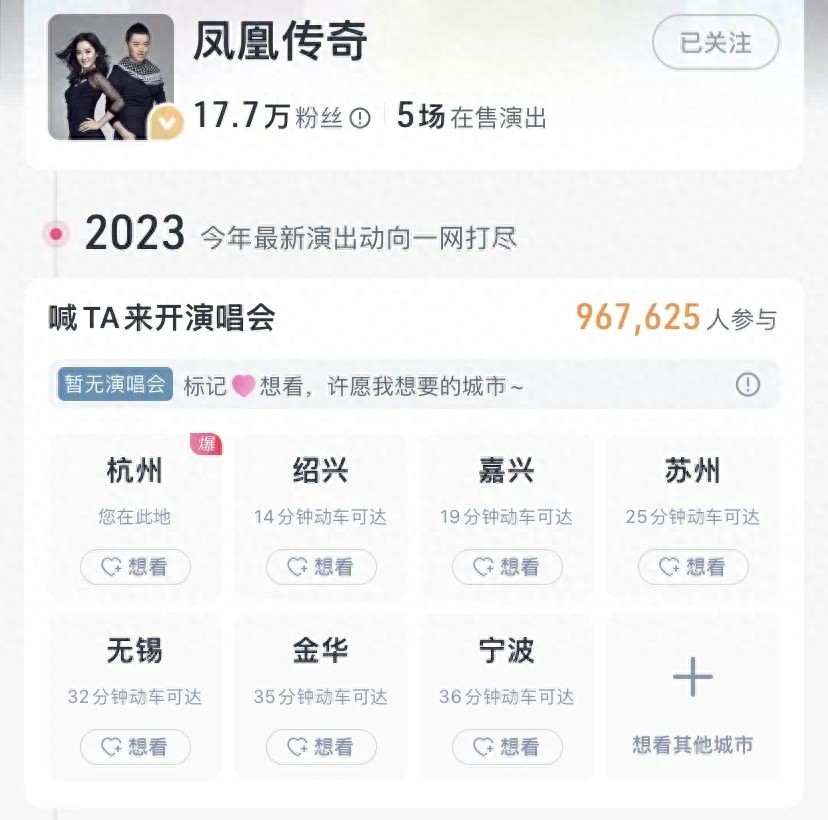The height and width of the screenshot is (820, 828).
Task: Mark 想看 for 嘉兴
Action: tap(507, 568)
